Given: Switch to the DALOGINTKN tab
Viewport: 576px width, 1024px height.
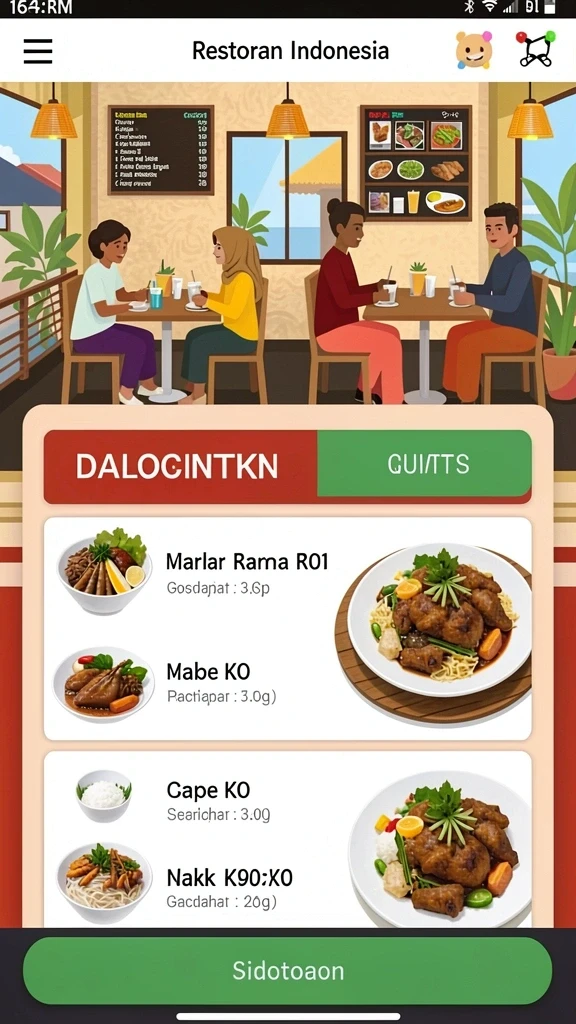Looking at the screenshot, I should click(180, 466).
